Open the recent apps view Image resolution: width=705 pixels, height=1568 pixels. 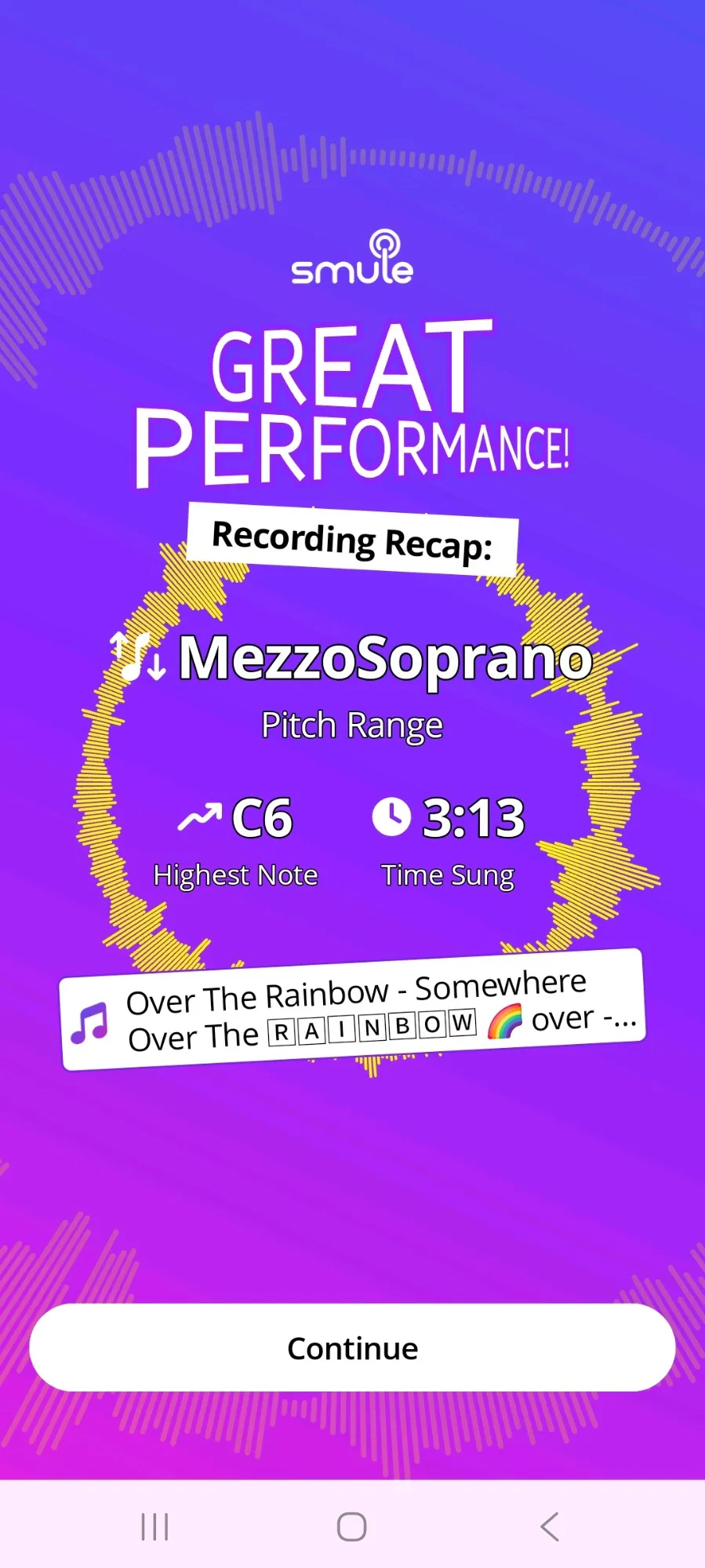click(154, 1526)
